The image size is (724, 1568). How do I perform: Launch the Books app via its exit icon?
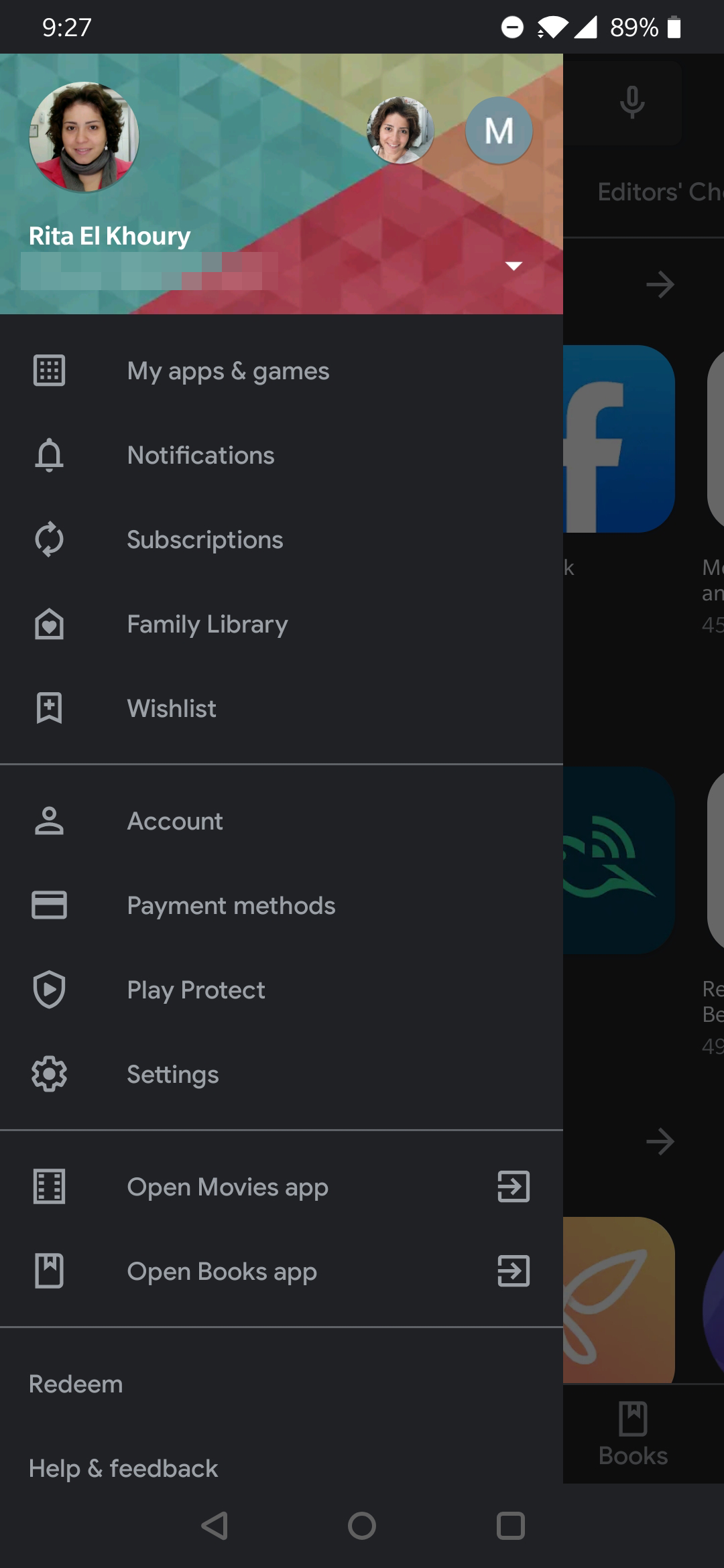click(x=513, y=1271)
